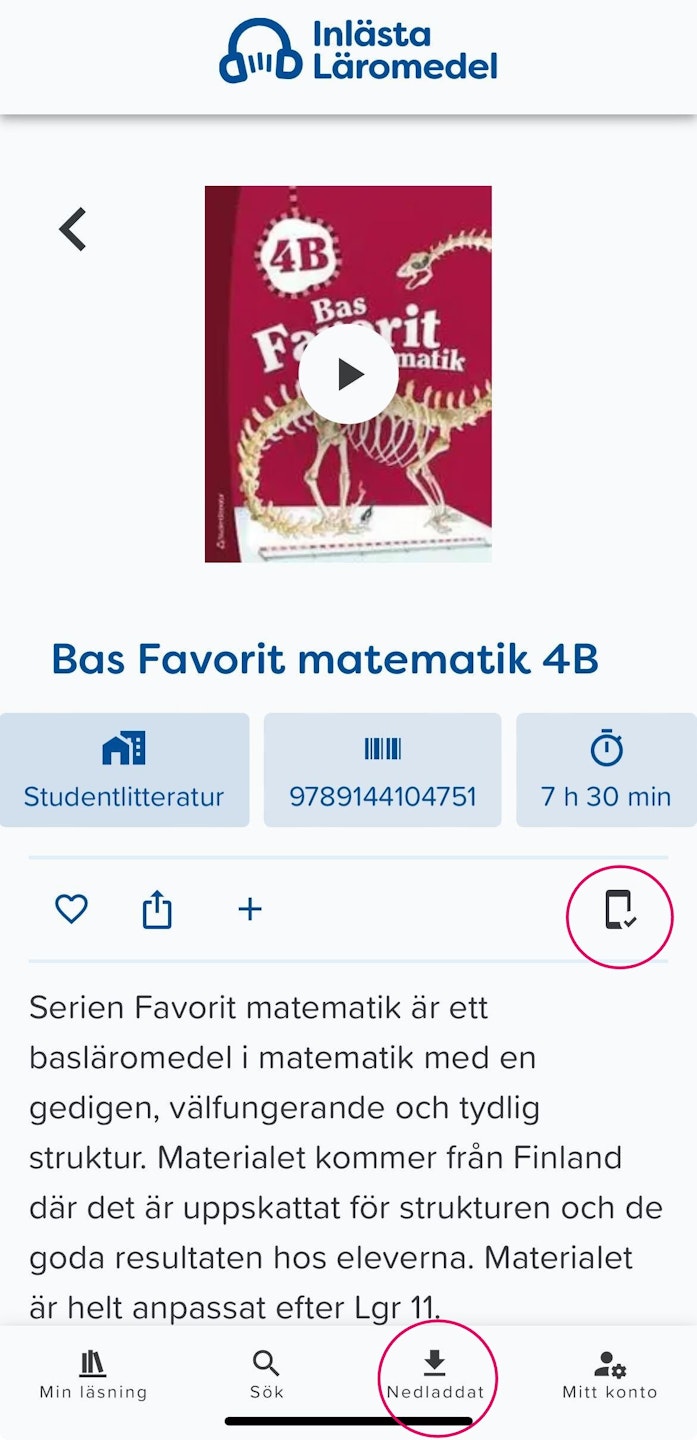Open the Studentlitteratur publisher chip
697x1440 pixels.
click(x=124, y=770)
